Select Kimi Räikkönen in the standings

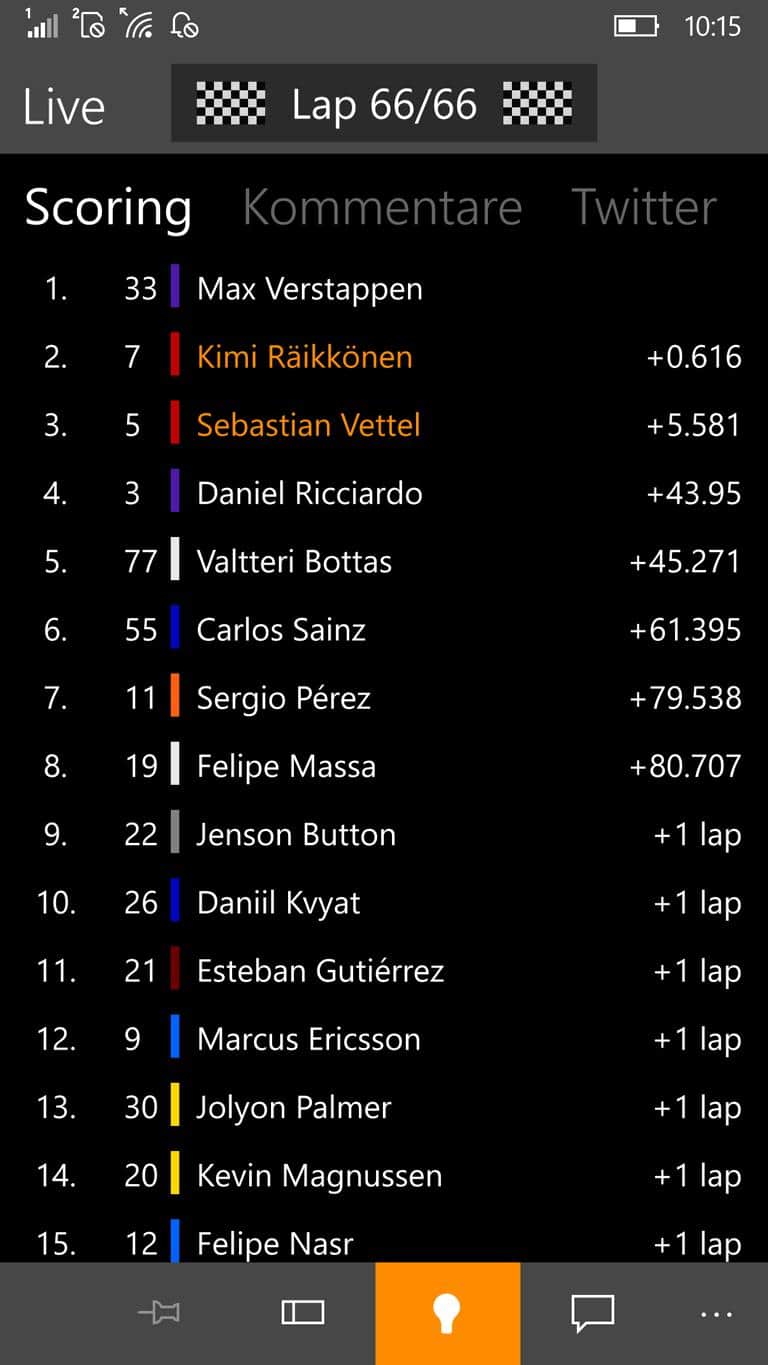click(x=384, y=357)
